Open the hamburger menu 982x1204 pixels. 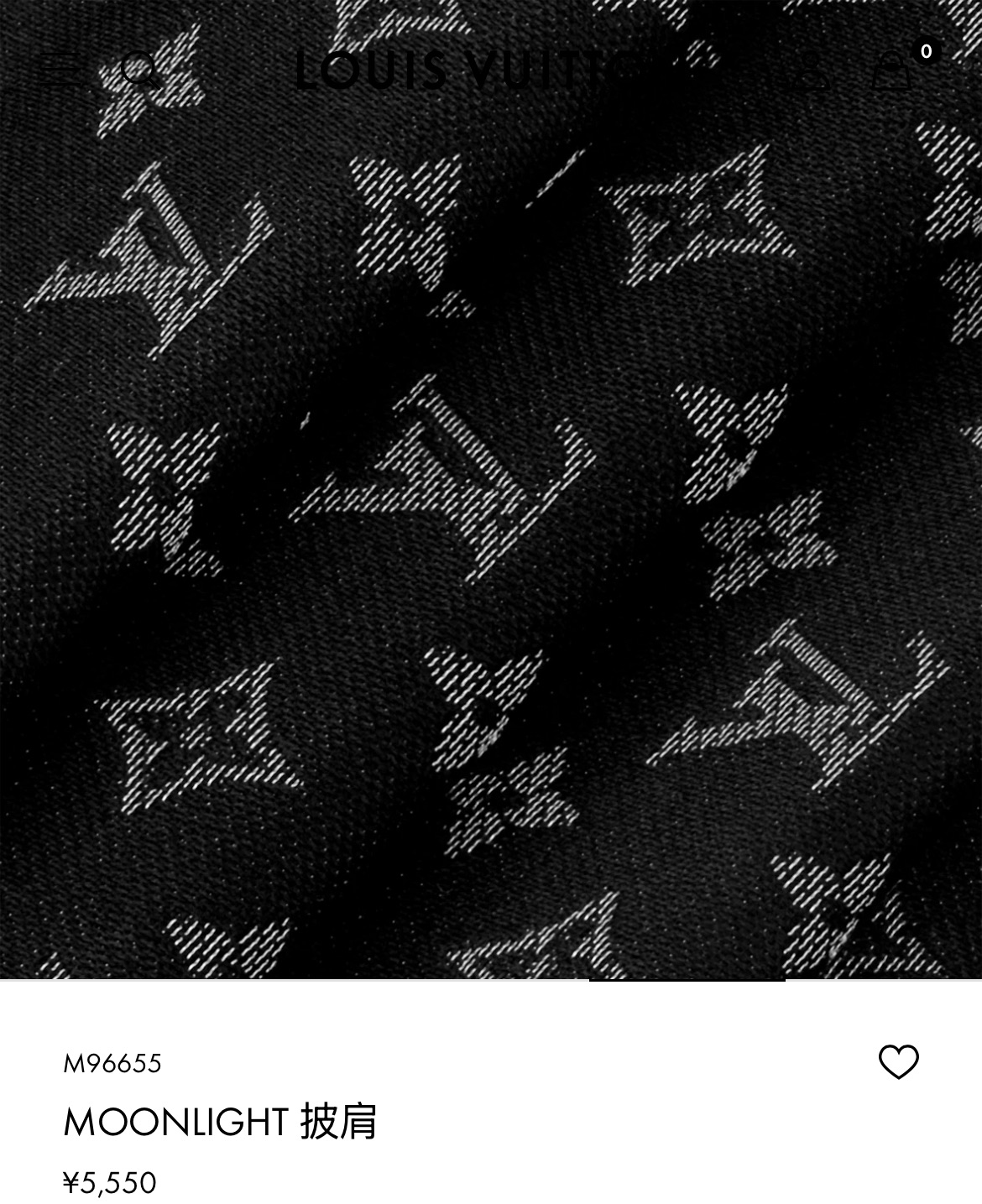coord(60,70)
